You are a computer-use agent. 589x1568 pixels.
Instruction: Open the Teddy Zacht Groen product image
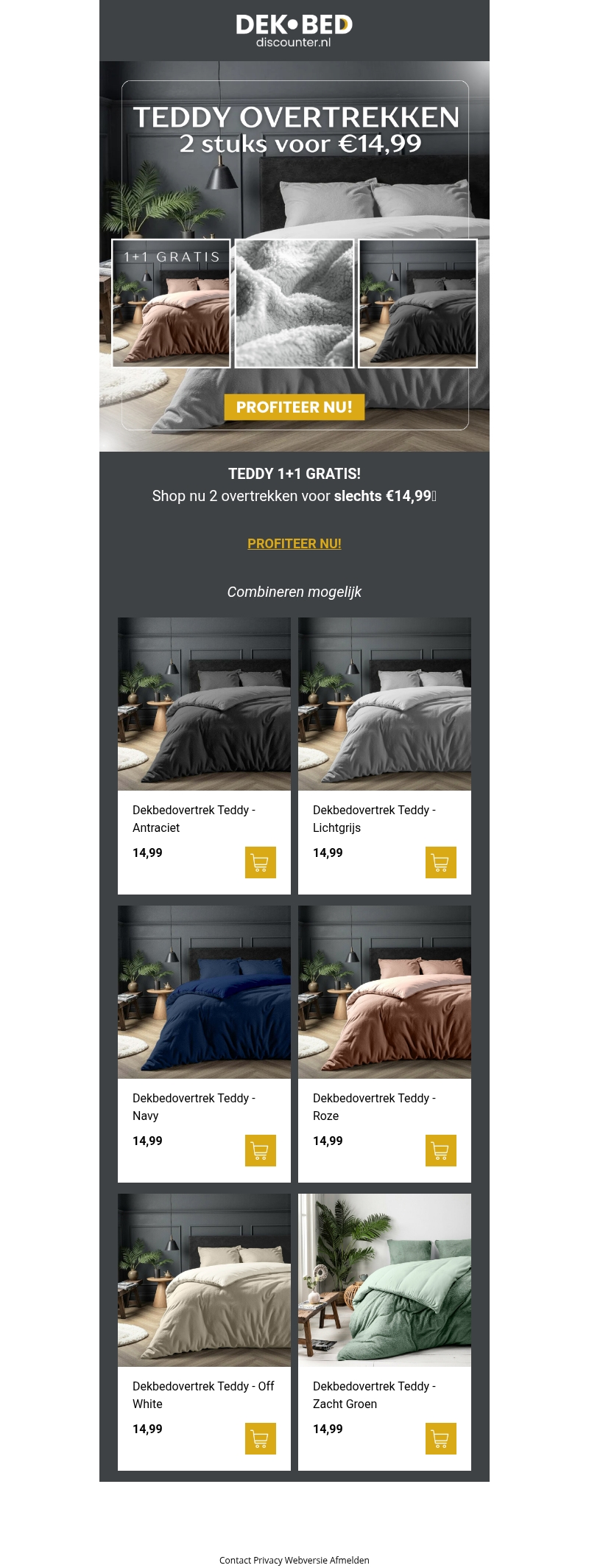[384, 1280]
